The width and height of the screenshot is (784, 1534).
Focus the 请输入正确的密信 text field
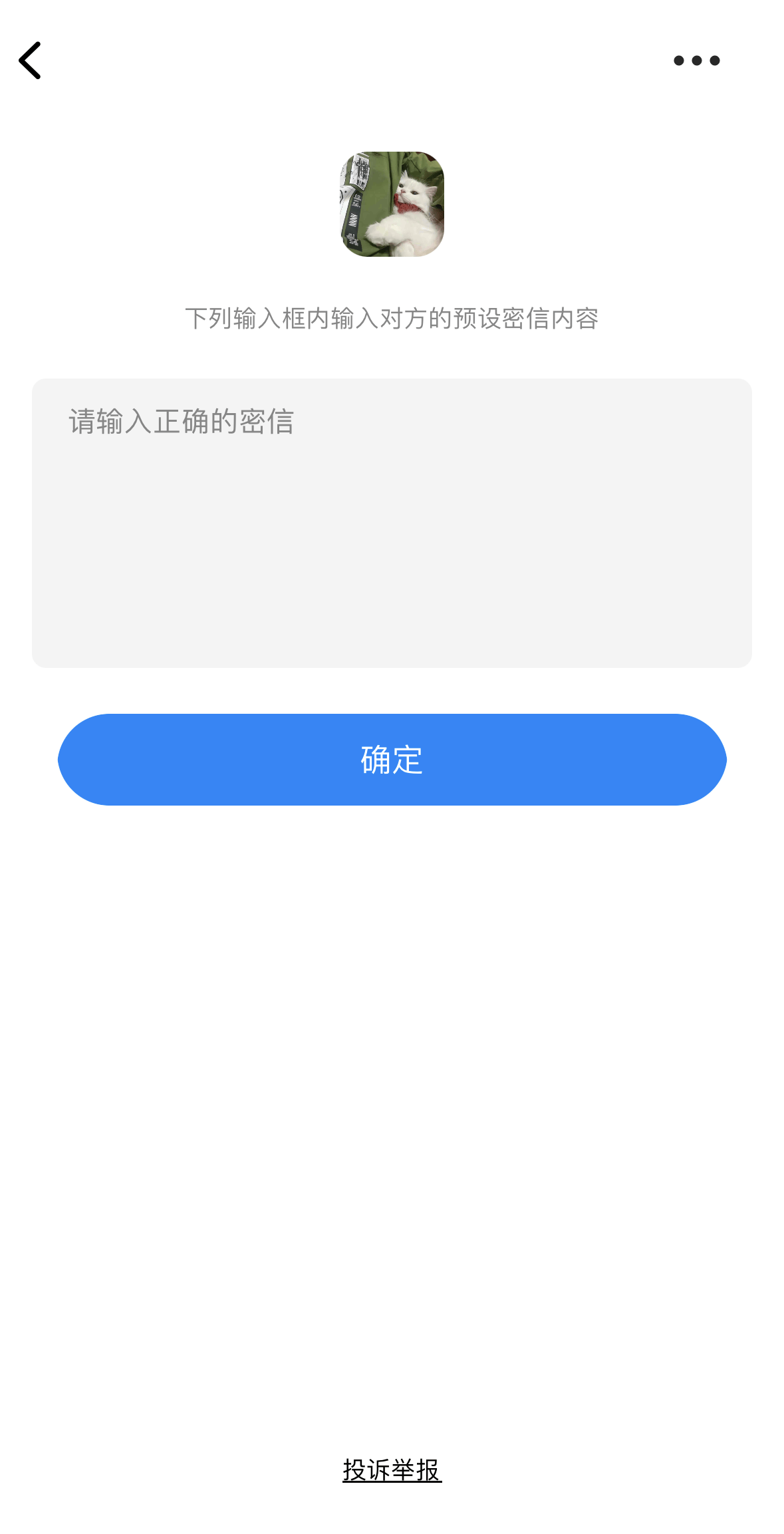[x=392, y=523]
